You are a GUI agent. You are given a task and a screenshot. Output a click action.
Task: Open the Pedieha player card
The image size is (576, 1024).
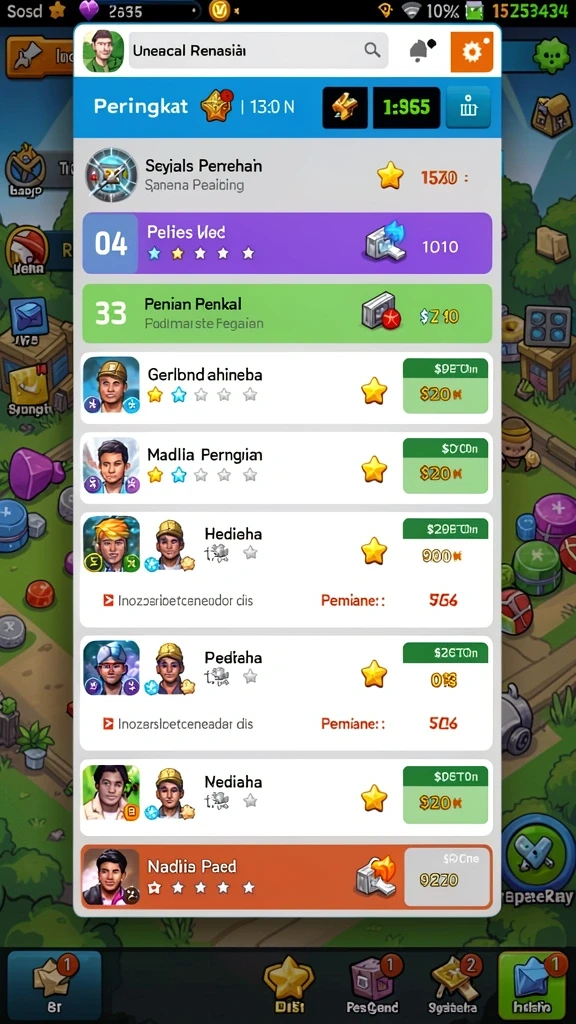click(286, 694)
